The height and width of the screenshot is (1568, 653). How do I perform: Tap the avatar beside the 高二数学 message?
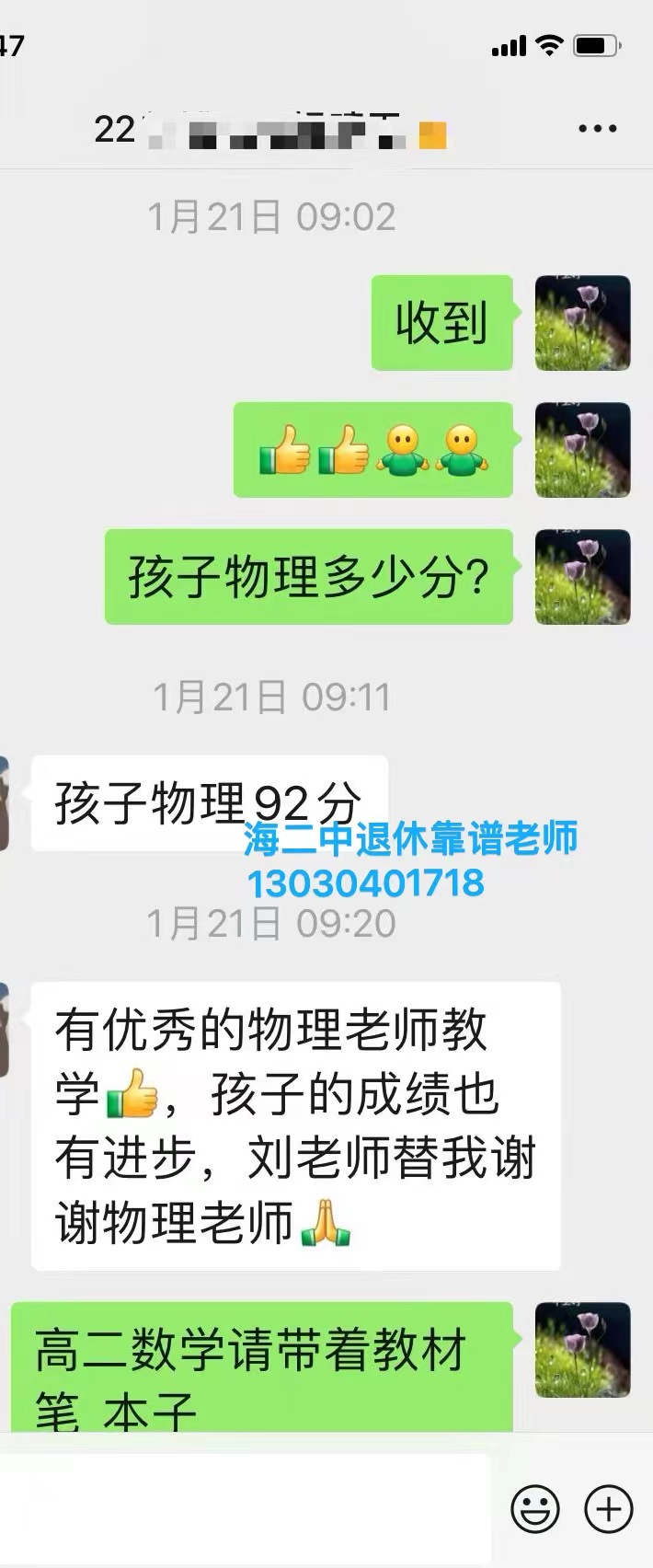582,1349
